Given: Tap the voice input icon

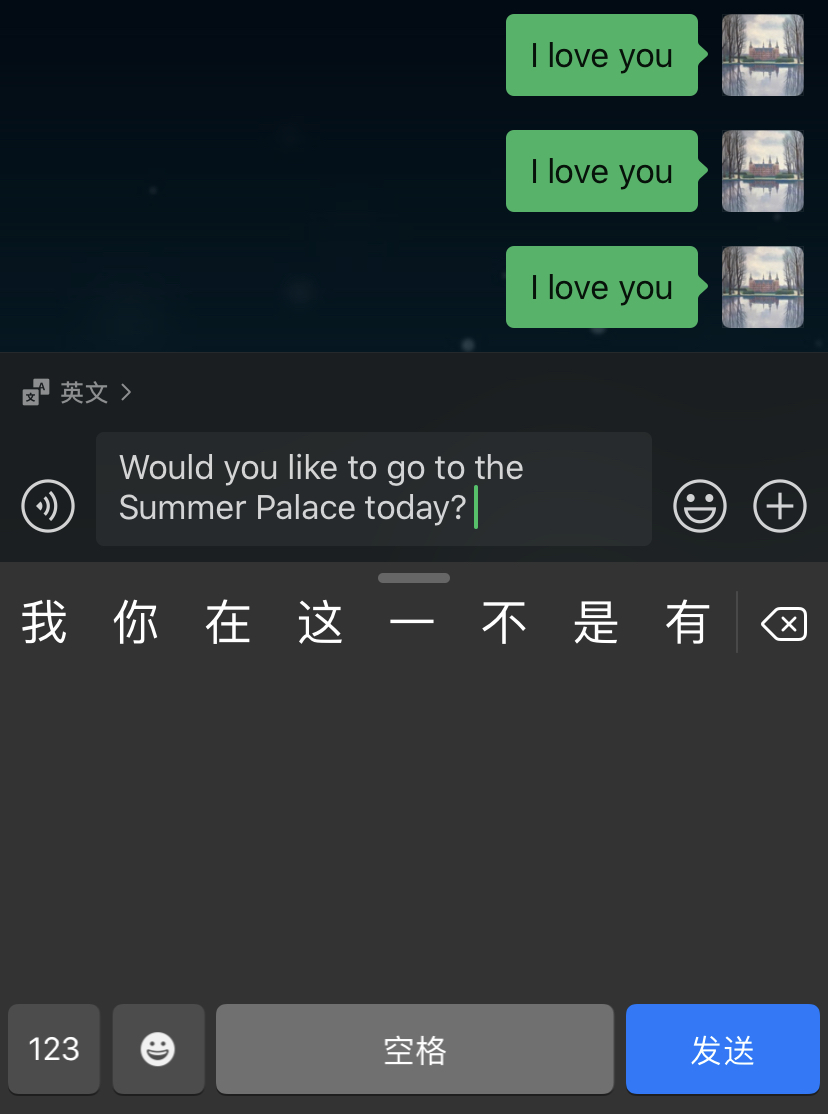Looking at the screenshot, I should (x=47, y=506).
